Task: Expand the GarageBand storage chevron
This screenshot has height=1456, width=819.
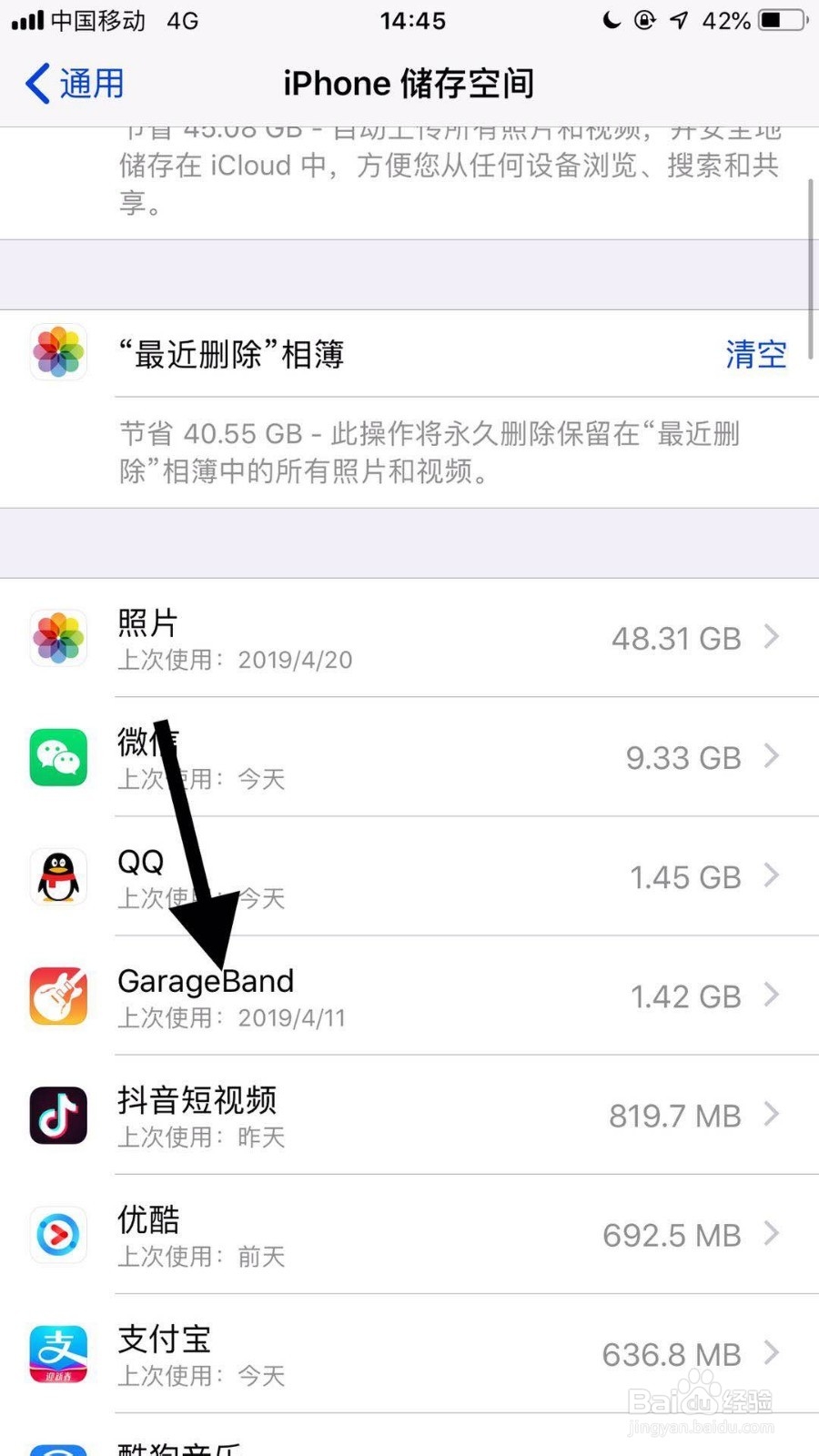Action: coord(772,996)
